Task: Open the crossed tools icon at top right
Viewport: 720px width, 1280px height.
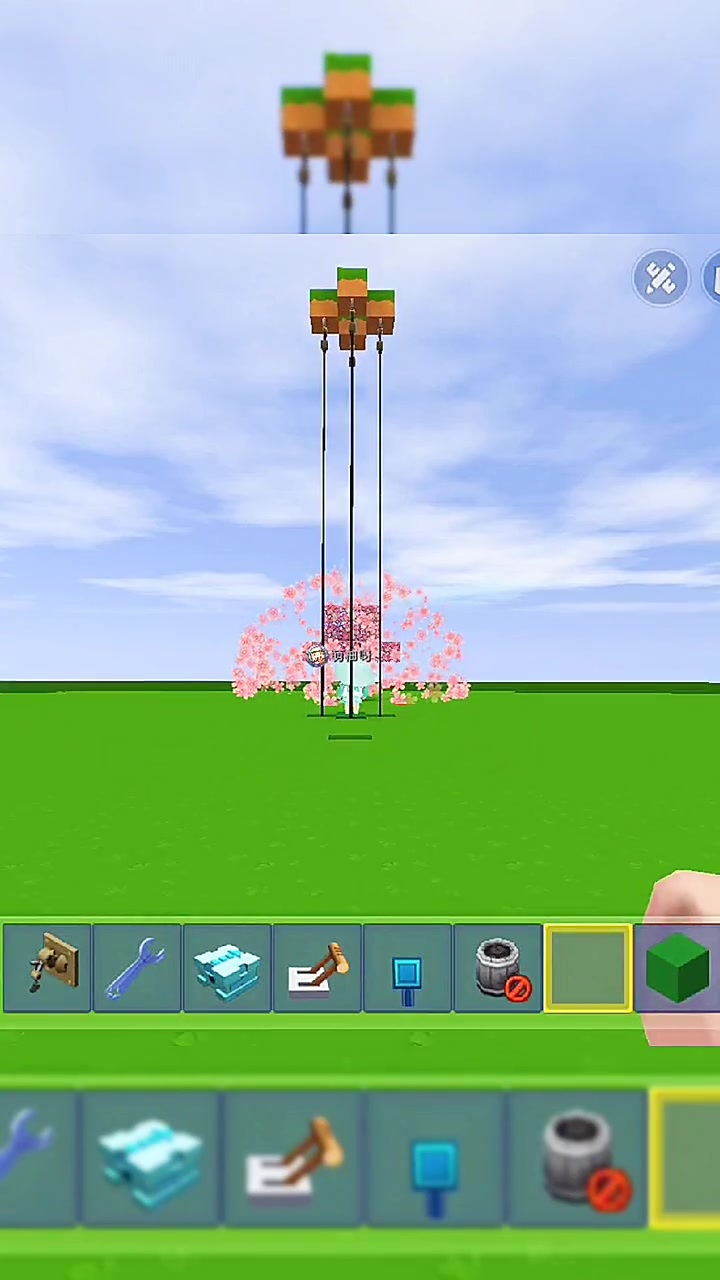Action: click(x=661, y=279)
